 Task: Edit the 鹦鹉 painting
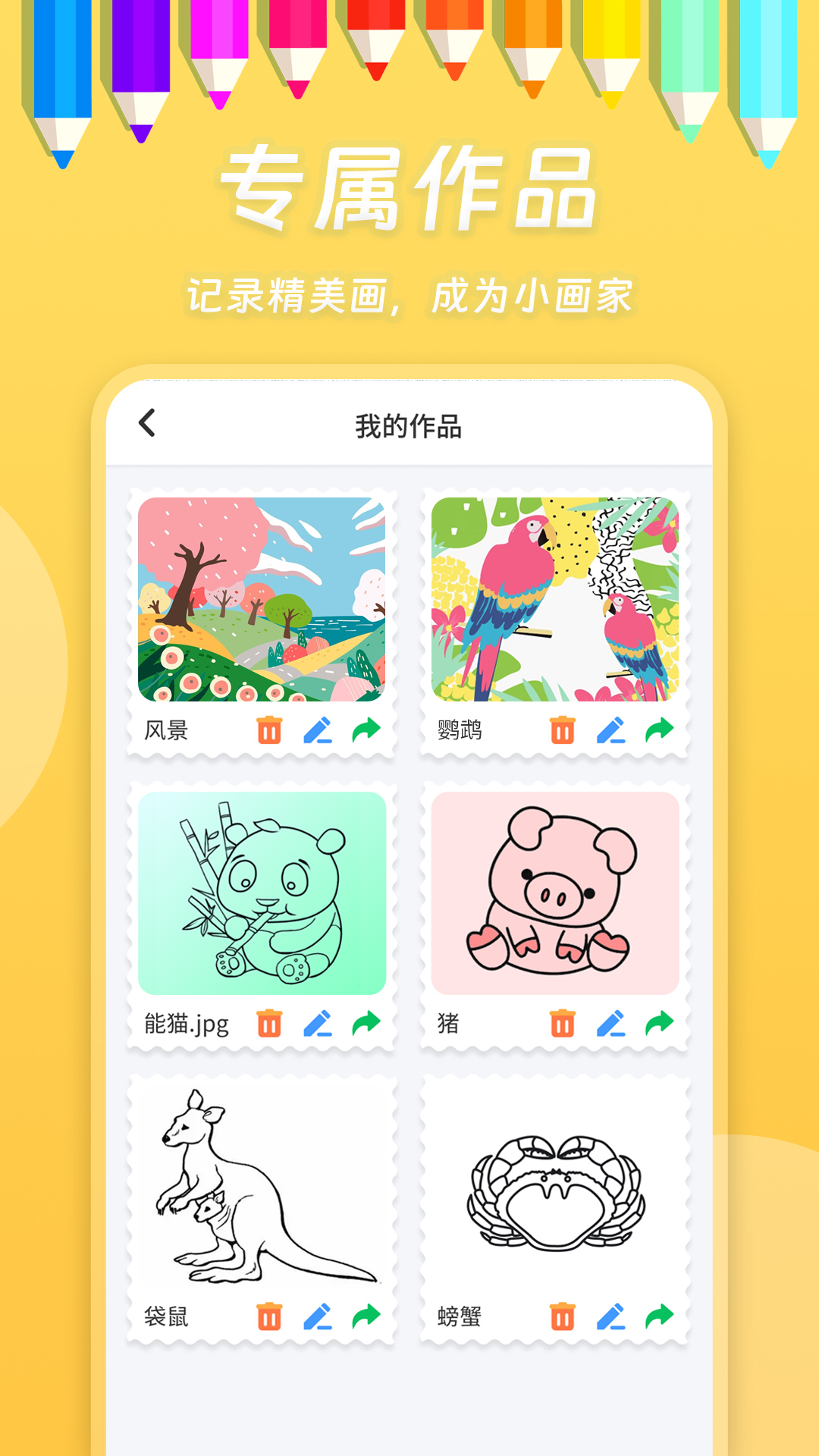click(611, 731)
